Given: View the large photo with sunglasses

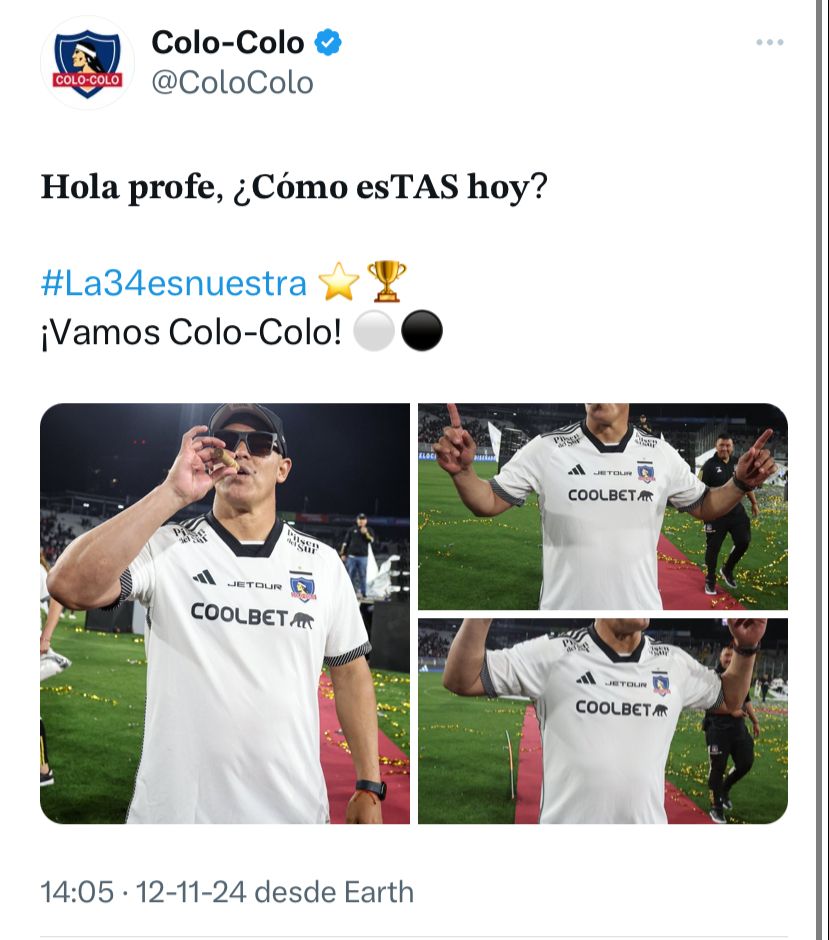Looking at the screenshot, I should coord(225,613).
